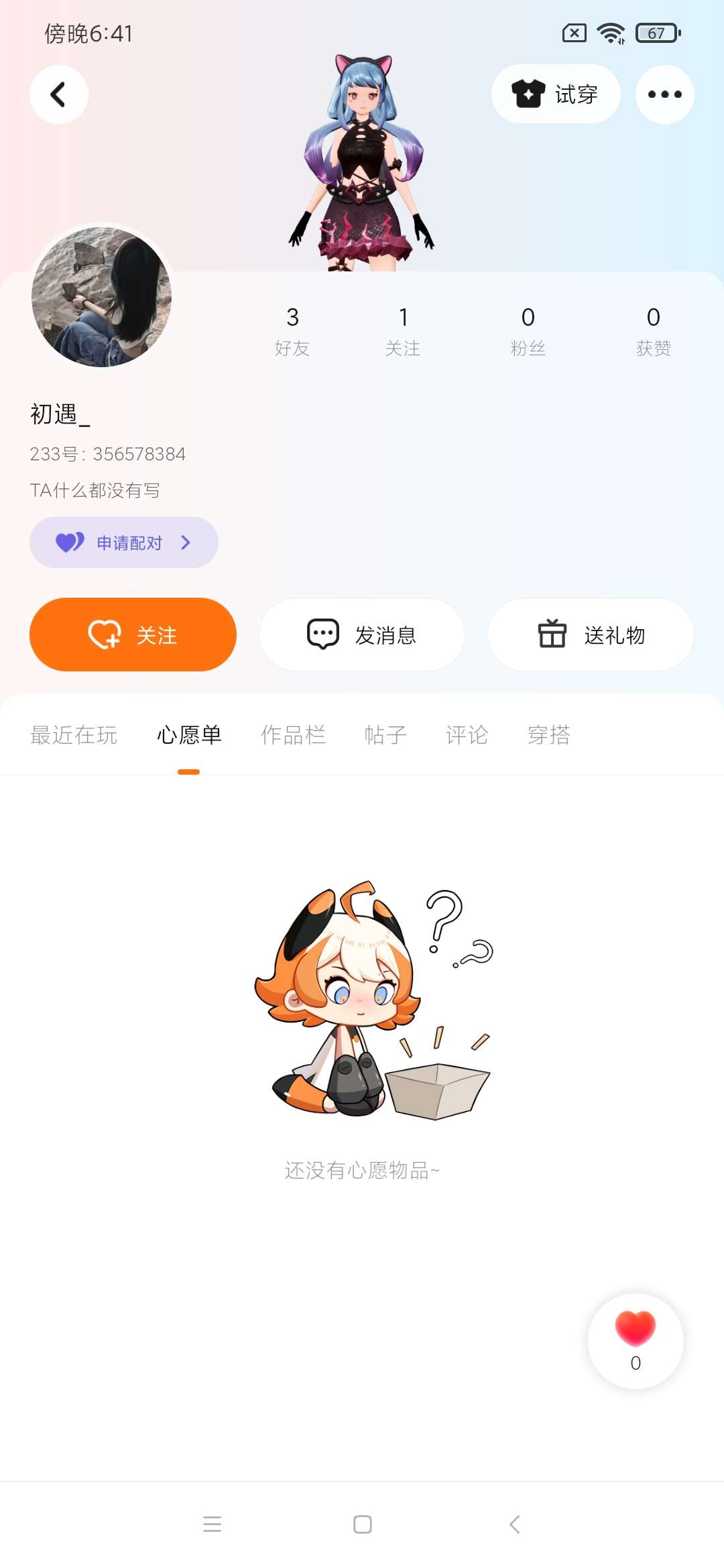724x1568 pixels.
Task: Send a message via 发消息
Action: click(362, 635)
